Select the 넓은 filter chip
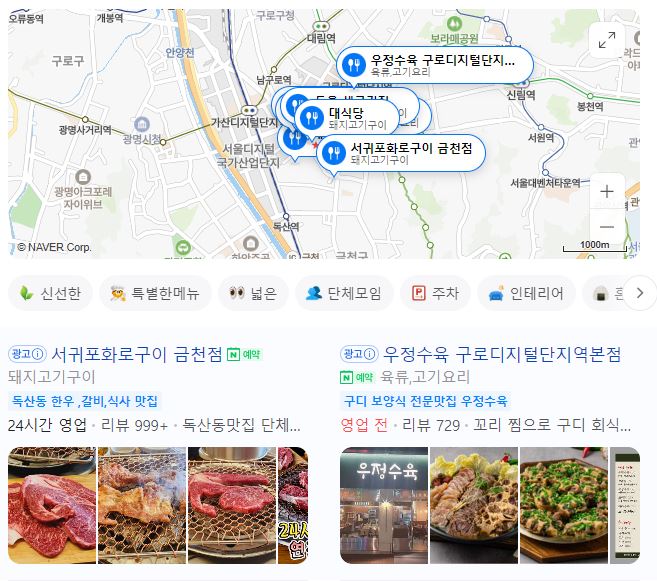Screen dimensions: 657x581 258,293
